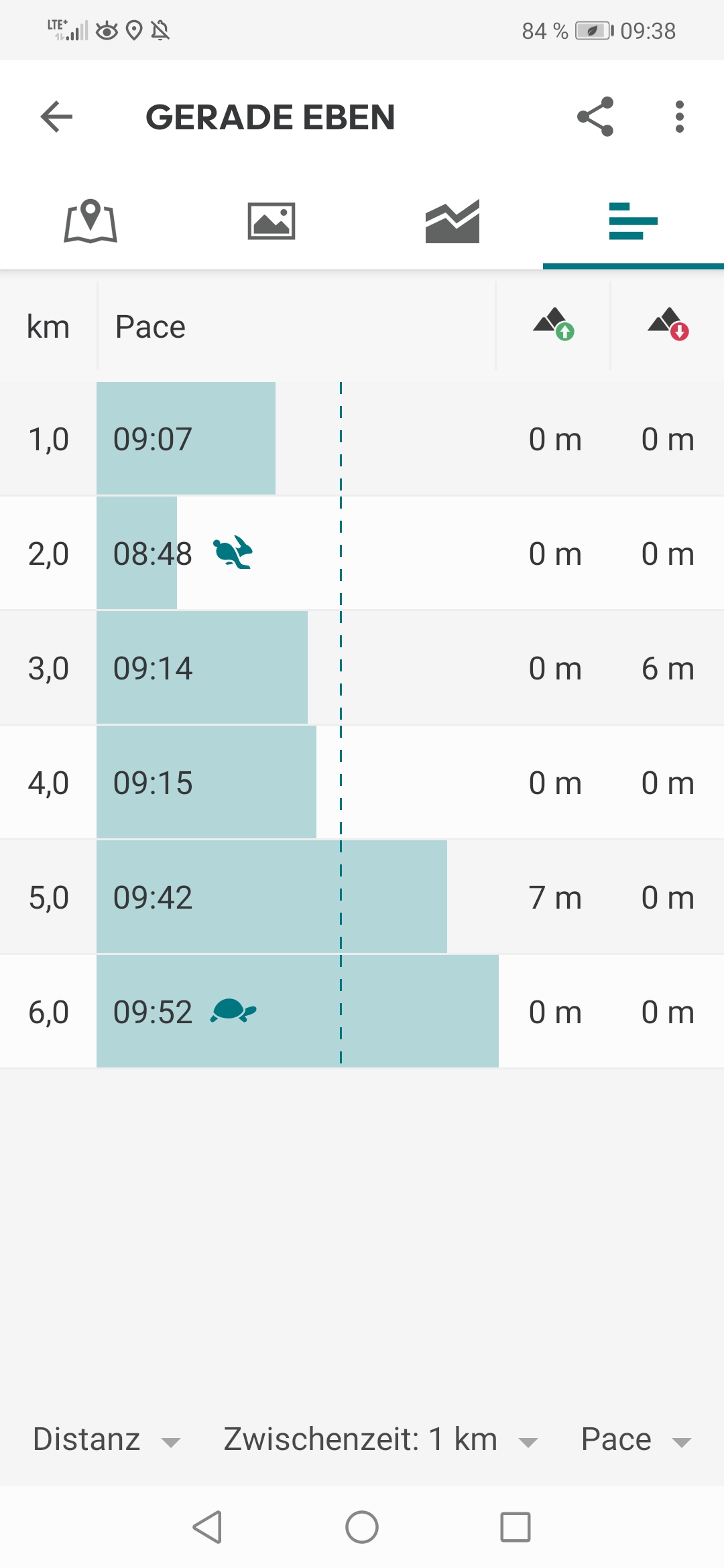This screenshot has width=724, height=1568.
Task: Select the splits bar tab
Action: (633, 221)
